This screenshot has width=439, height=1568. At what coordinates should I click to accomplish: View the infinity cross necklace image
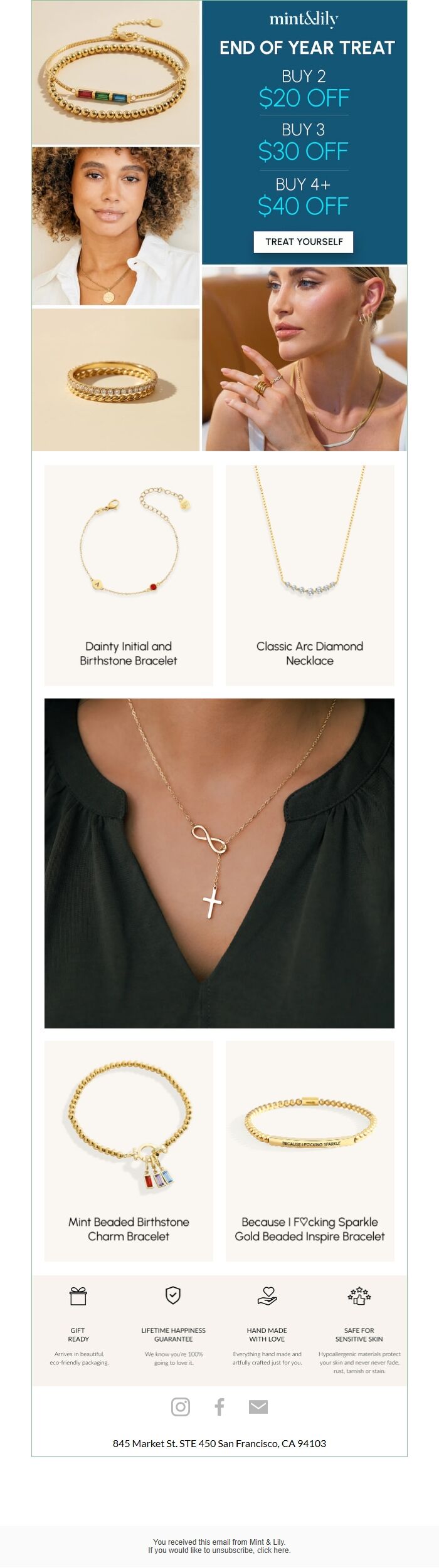tap(219, 864)
